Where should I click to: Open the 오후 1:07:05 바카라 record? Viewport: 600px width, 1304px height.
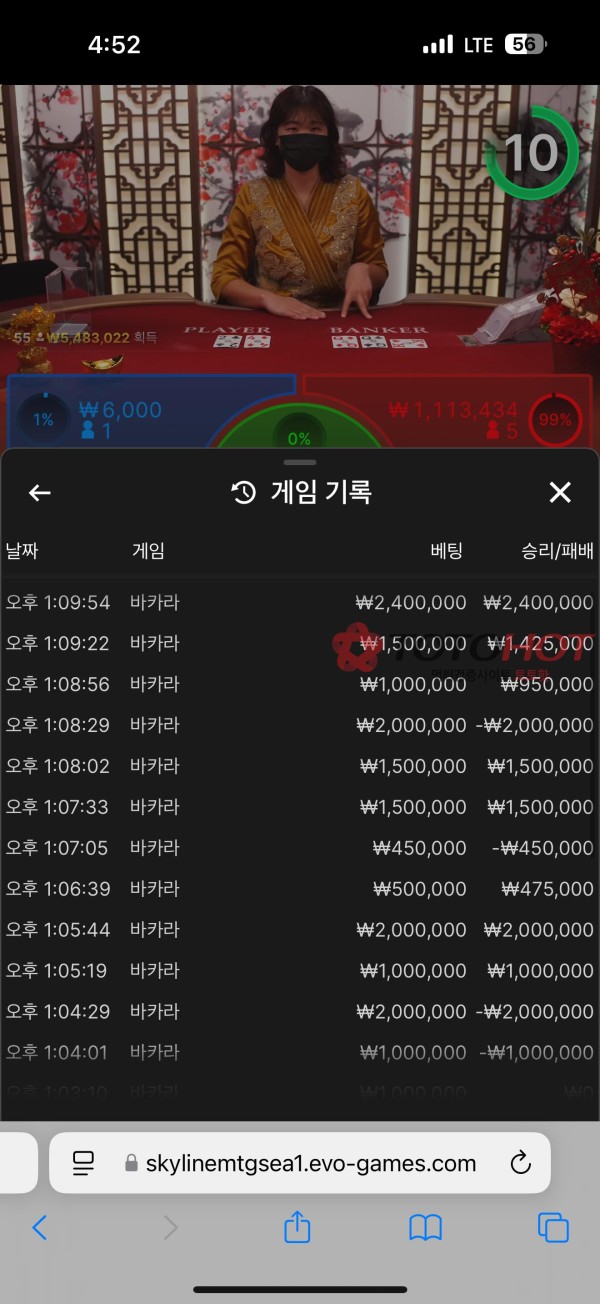click(x=300, y=848)
